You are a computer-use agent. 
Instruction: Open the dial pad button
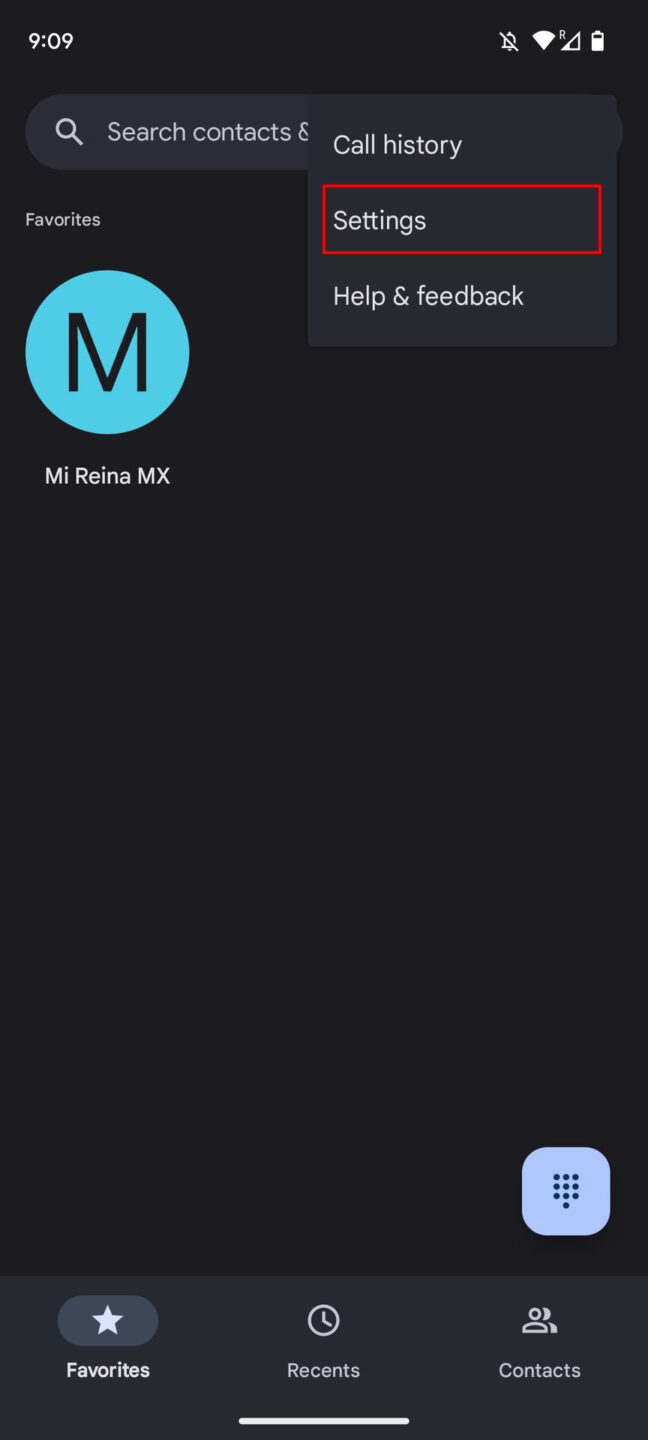[x=565, y=1190]
